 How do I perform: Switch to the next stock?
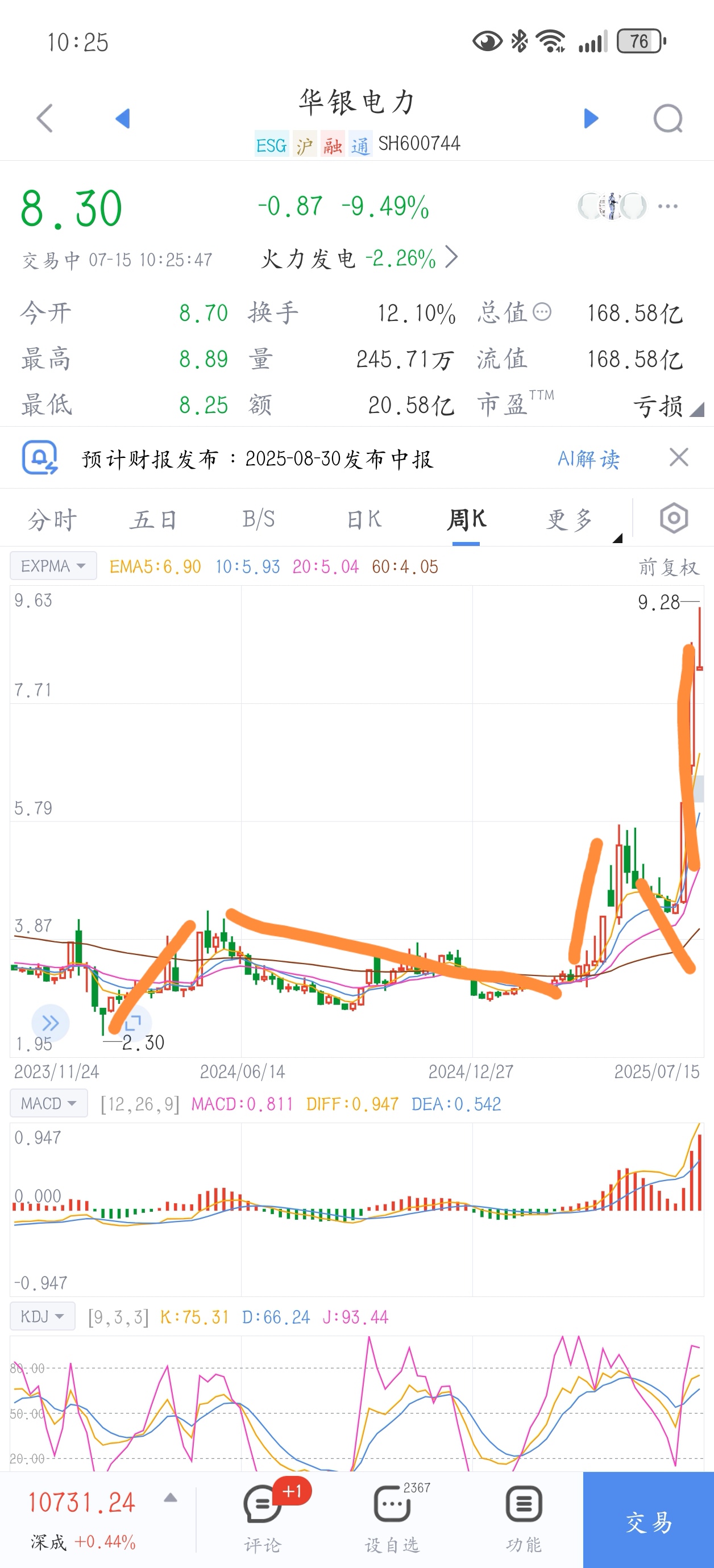click(590, 118)
